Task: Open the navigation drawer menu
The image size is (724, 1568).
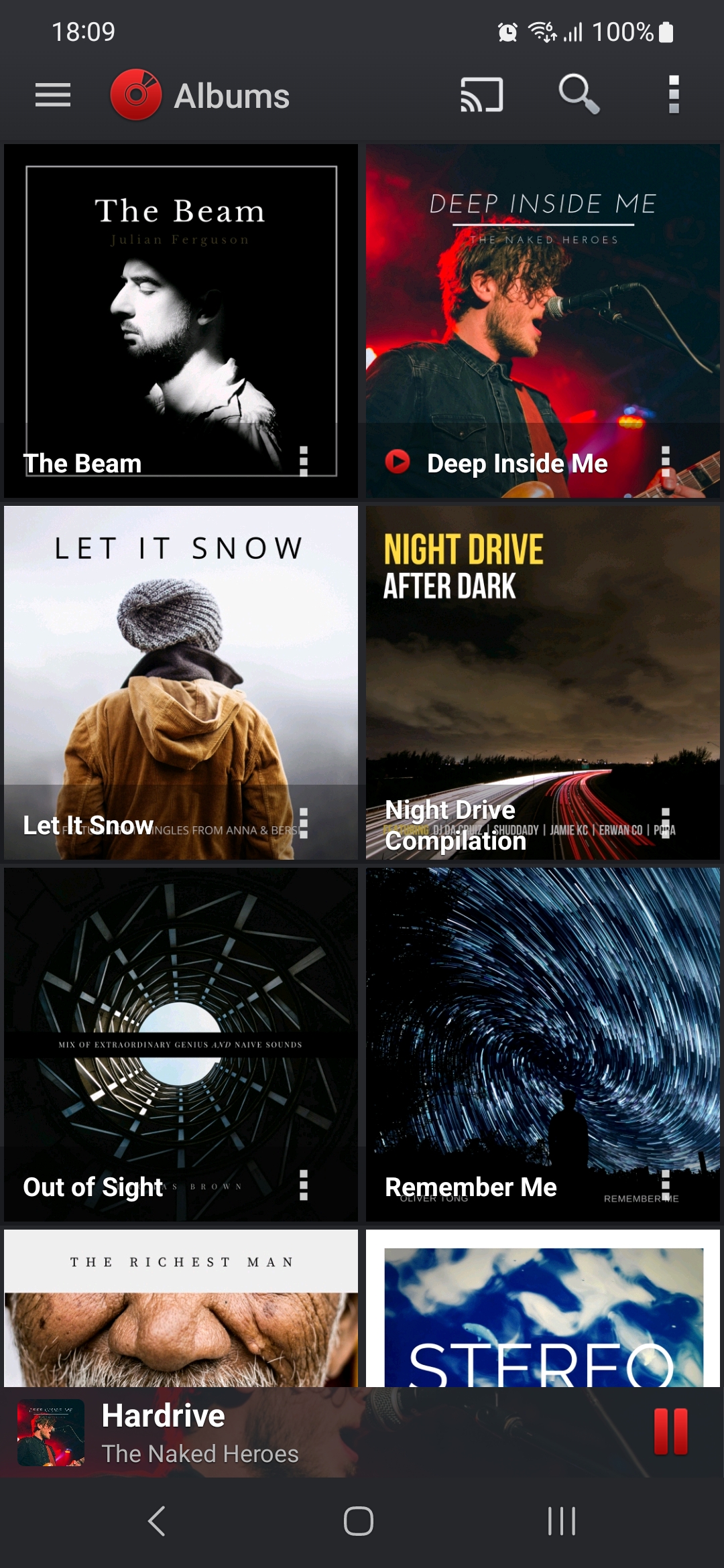Action: pos(53,95)
